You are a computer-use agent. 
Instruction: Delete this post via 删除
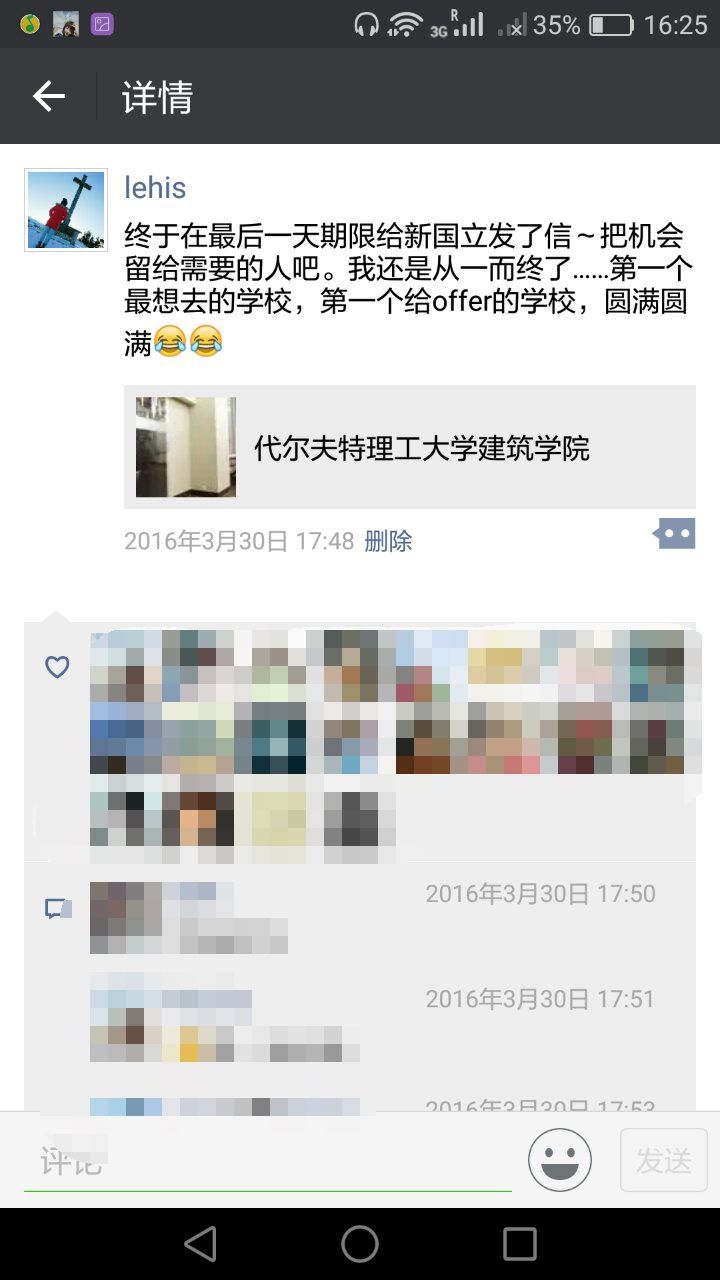point(388,541)
